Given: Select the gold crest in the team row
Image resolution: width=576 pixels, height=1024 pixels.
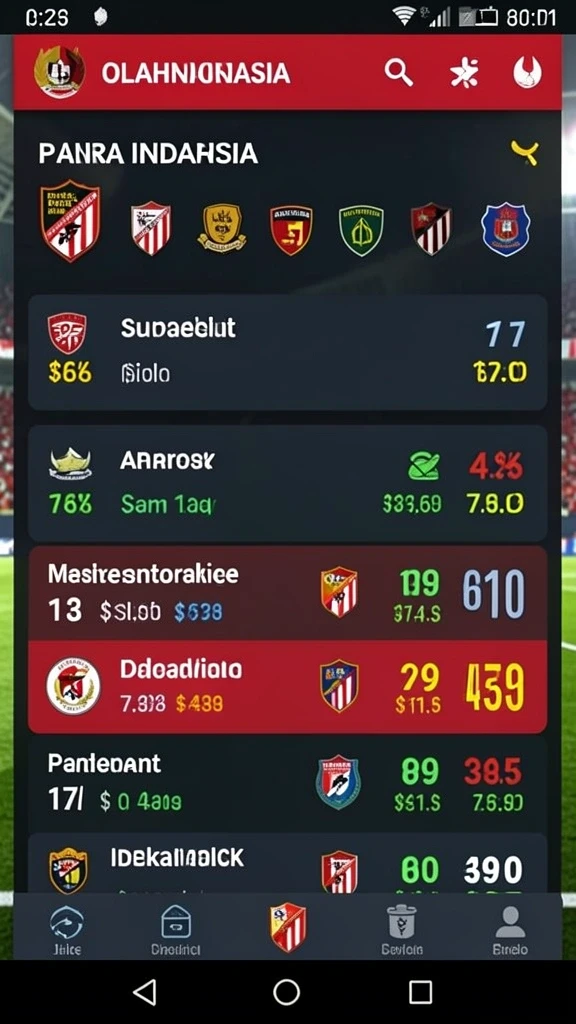Looking at the screenshot, I should point(222,227).
